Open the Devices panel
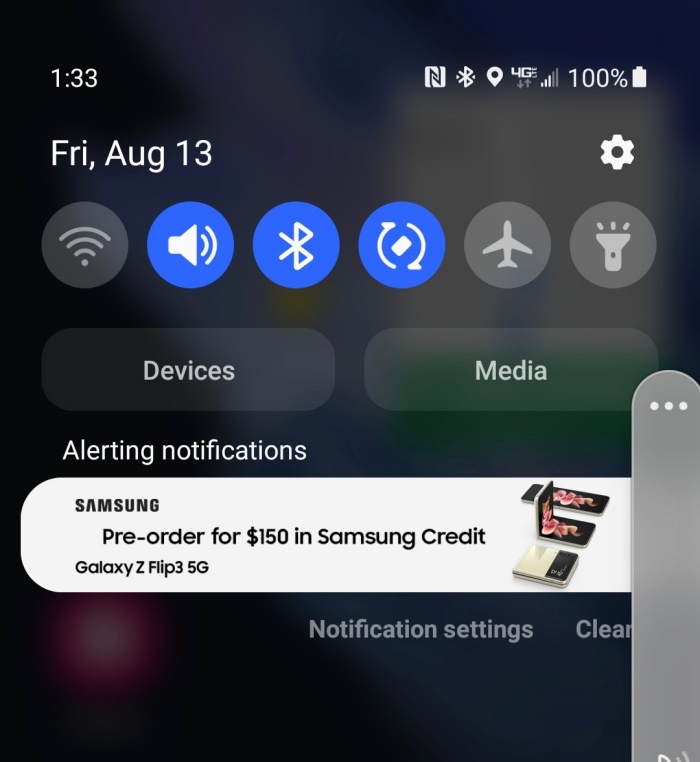Viewport: 700px width, 762px height. (188, 370)
